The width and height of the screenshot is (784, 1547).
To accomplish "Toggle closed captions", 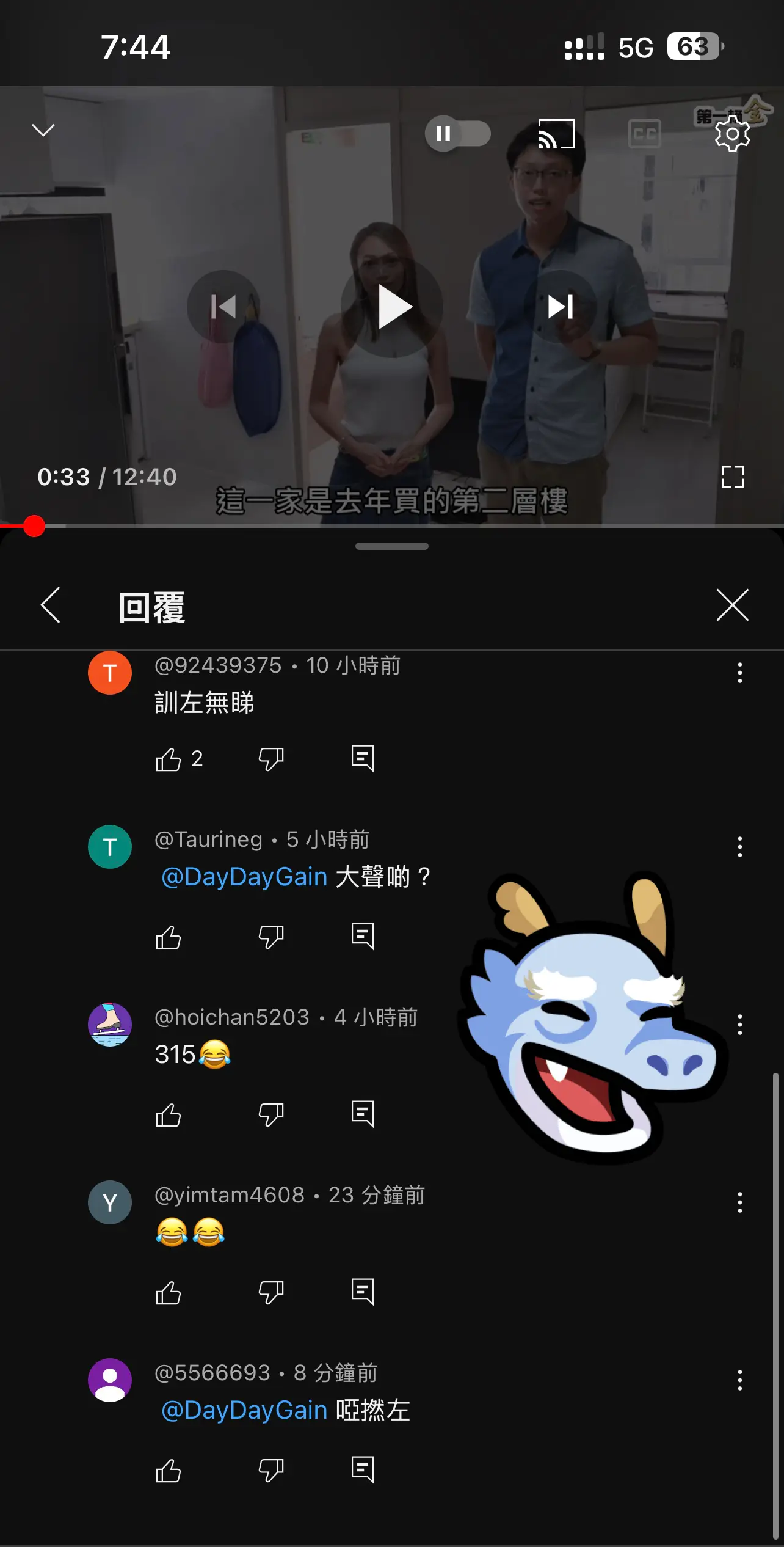I will [x=645, y=134].
